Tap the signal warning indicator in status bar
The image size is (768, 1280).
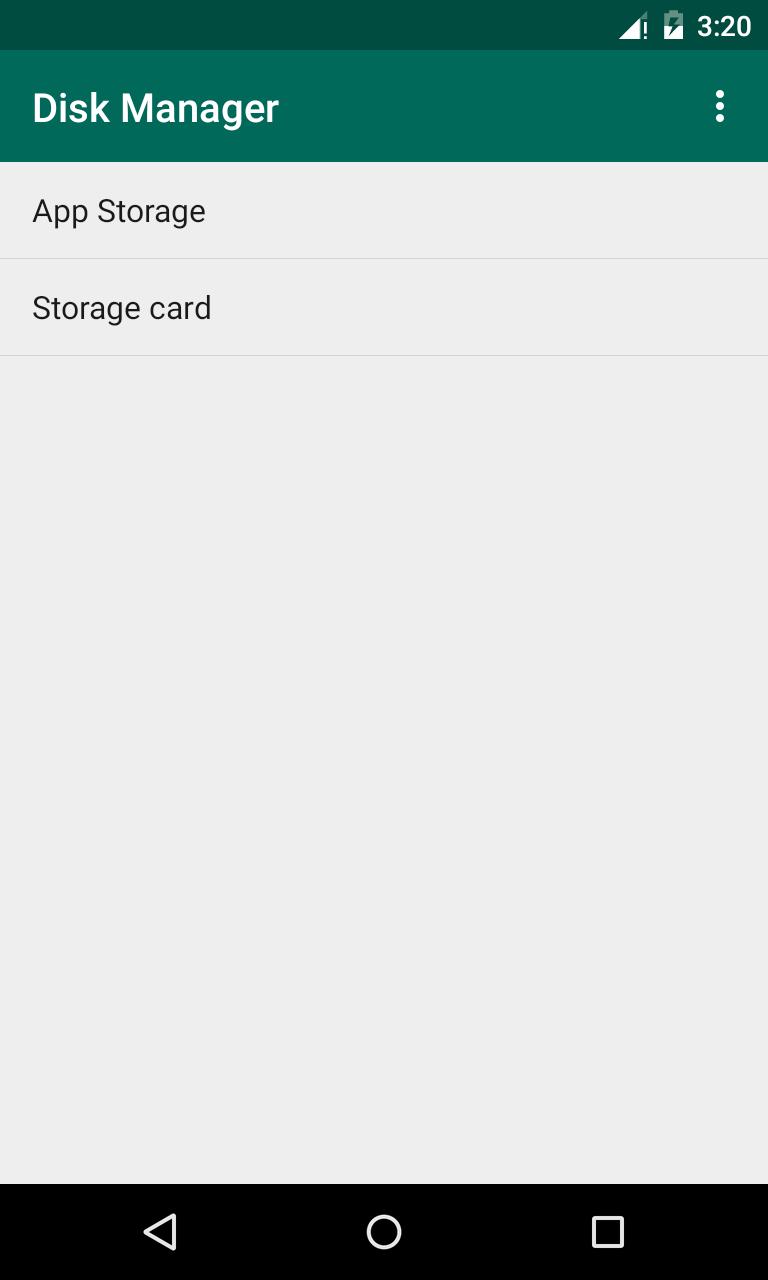[644, 25]
